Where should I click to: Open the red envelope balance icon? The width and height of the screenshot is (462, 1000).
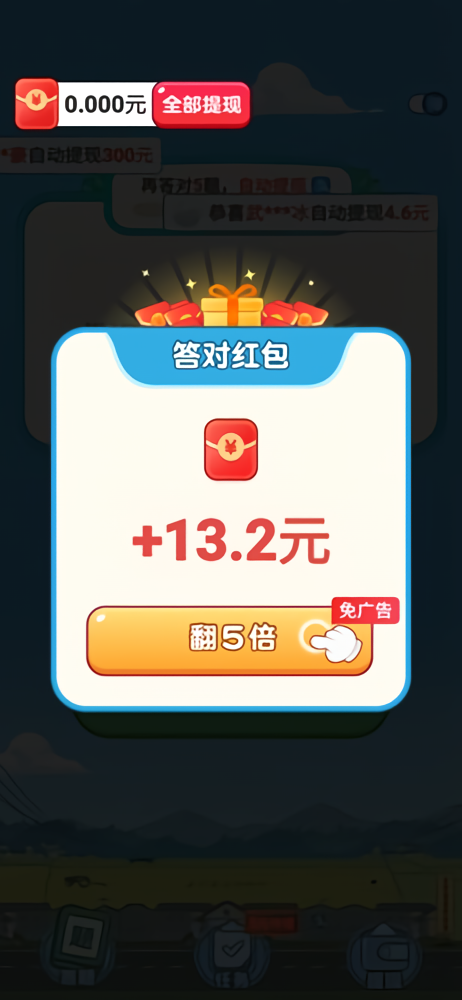point(36,104)
